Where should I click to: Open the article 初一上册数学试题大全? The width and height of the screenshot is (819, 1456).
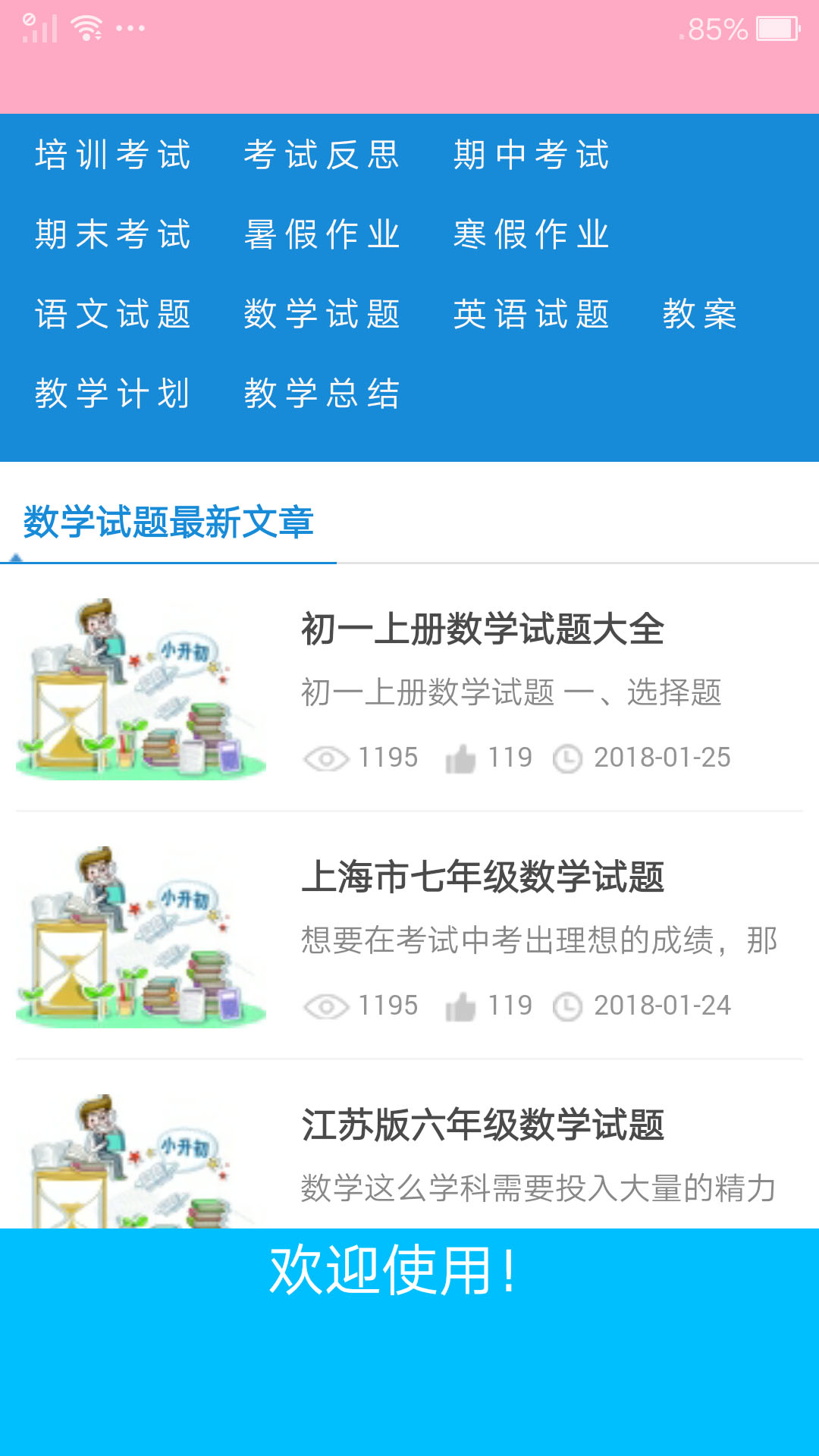pyautogui.click(x=485, y=628)
